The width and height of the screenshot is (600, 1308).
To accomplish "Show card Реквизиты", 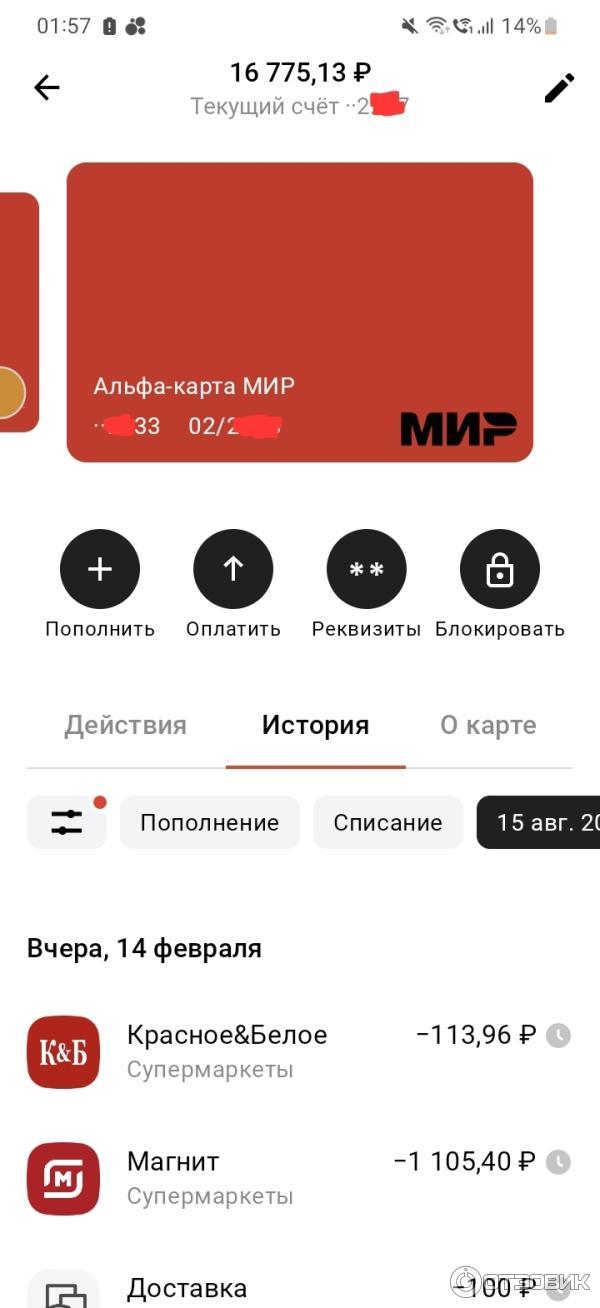I will pos(366,569).
